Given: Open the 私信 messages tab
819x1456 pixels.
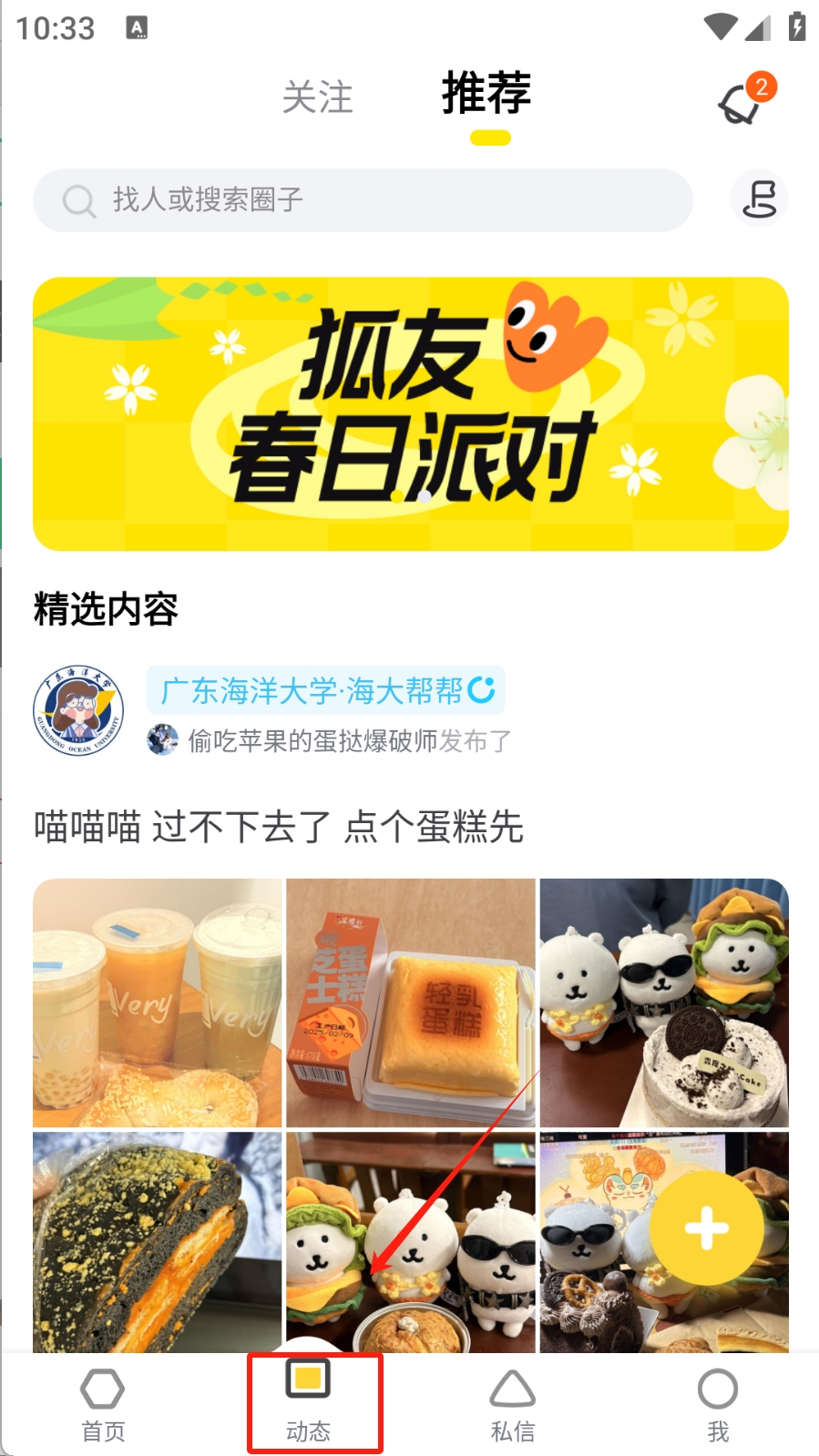Looking at the screenshot, I should click(513, 1405).
